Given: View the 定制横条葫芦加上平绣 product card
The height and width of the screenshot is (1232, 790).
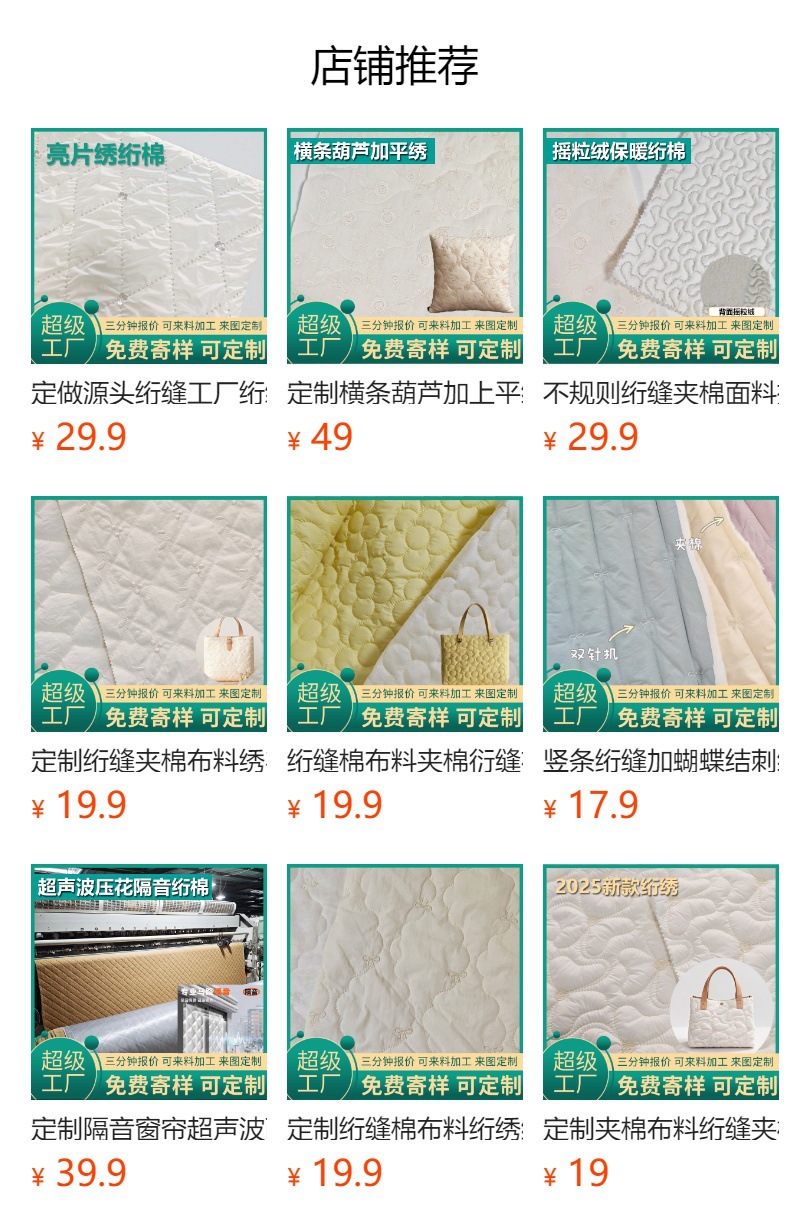Looking at the screenshot, I should (405, 246).
